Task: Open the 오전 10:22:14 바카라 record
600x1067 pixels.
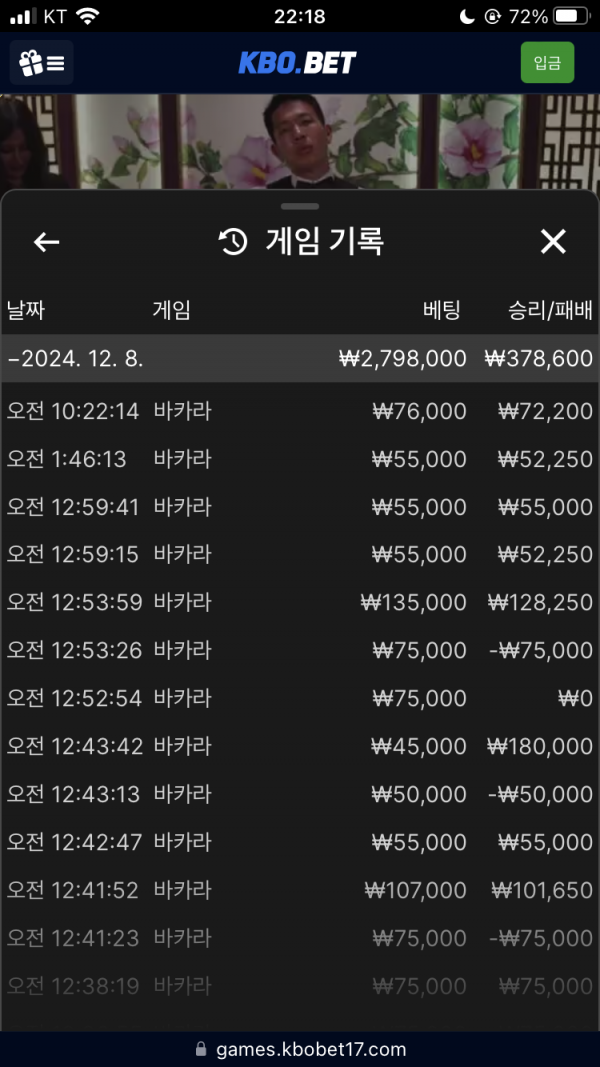Action: coord(300,411)
